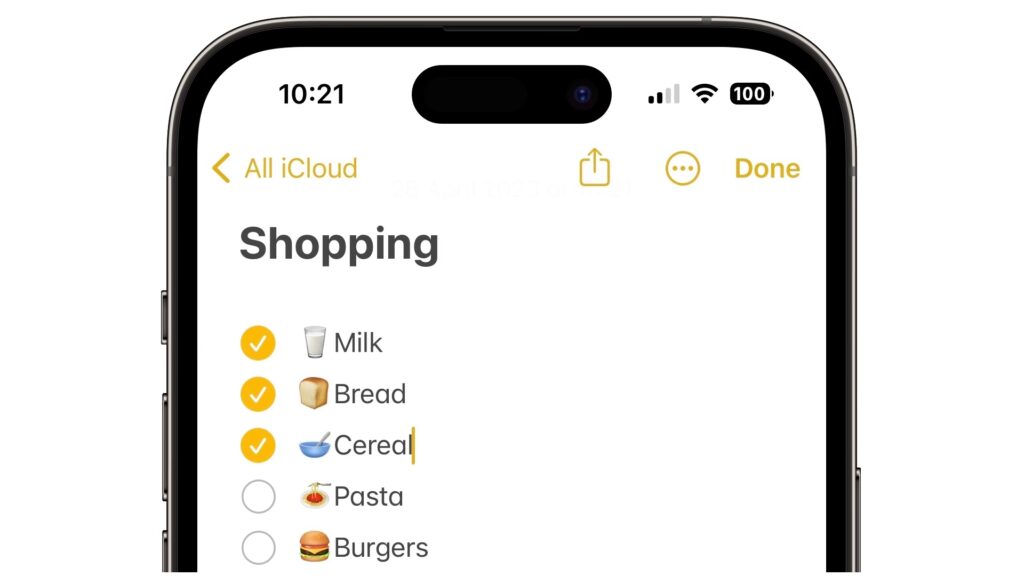Screen dimensions: 1024x576
Task: Share this Shopping note
Action: (594, 168)
